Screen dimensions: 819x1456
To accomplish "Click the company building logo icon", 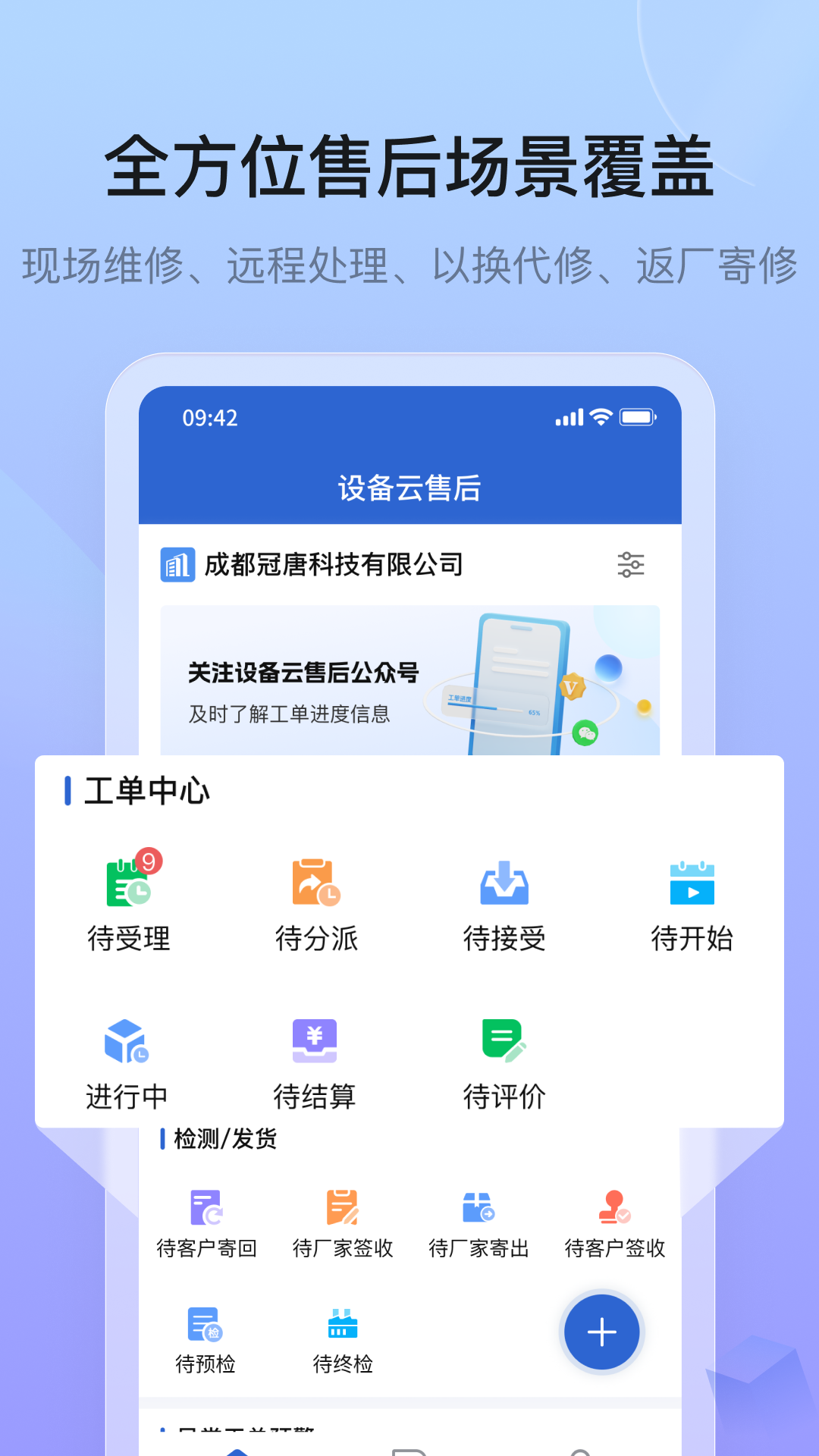I will click(x=176, y=563).
